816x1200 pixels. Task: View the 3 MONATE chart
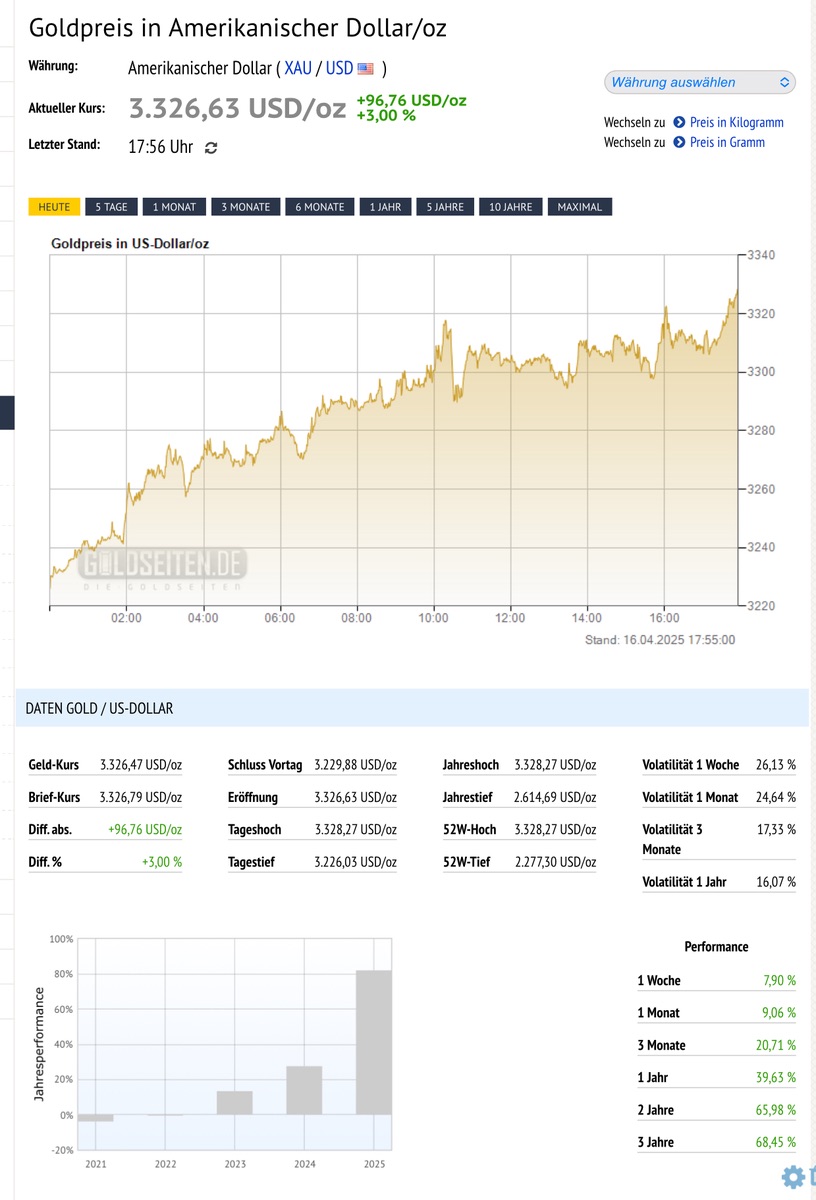pyautogui.click(x=246, y=207)
